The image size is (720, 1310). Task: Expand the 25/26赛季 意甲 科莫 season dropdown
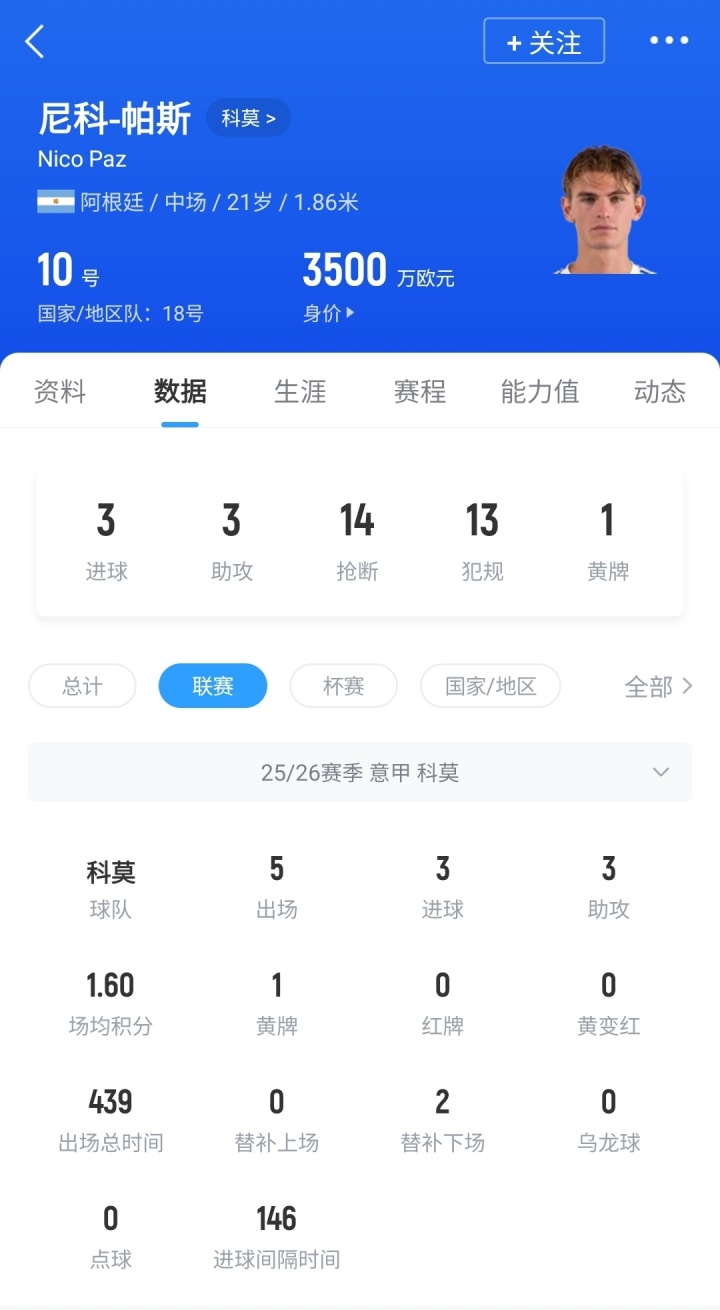pyautogui.click(x=360, y=772)
